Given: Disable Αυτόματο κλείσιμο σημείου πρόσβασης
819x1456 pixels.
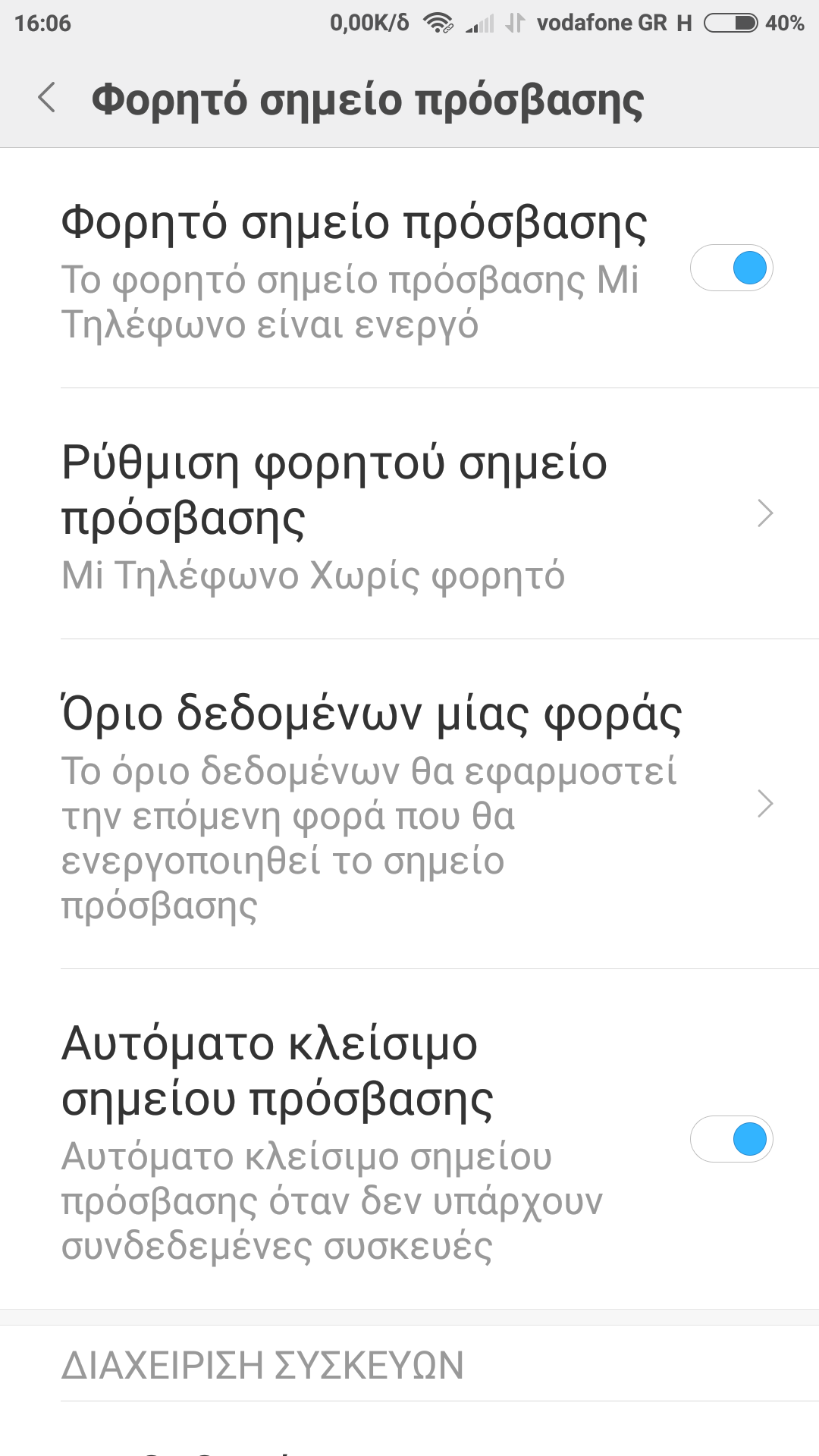Looking at the screenshot, I should [731, 1139].
